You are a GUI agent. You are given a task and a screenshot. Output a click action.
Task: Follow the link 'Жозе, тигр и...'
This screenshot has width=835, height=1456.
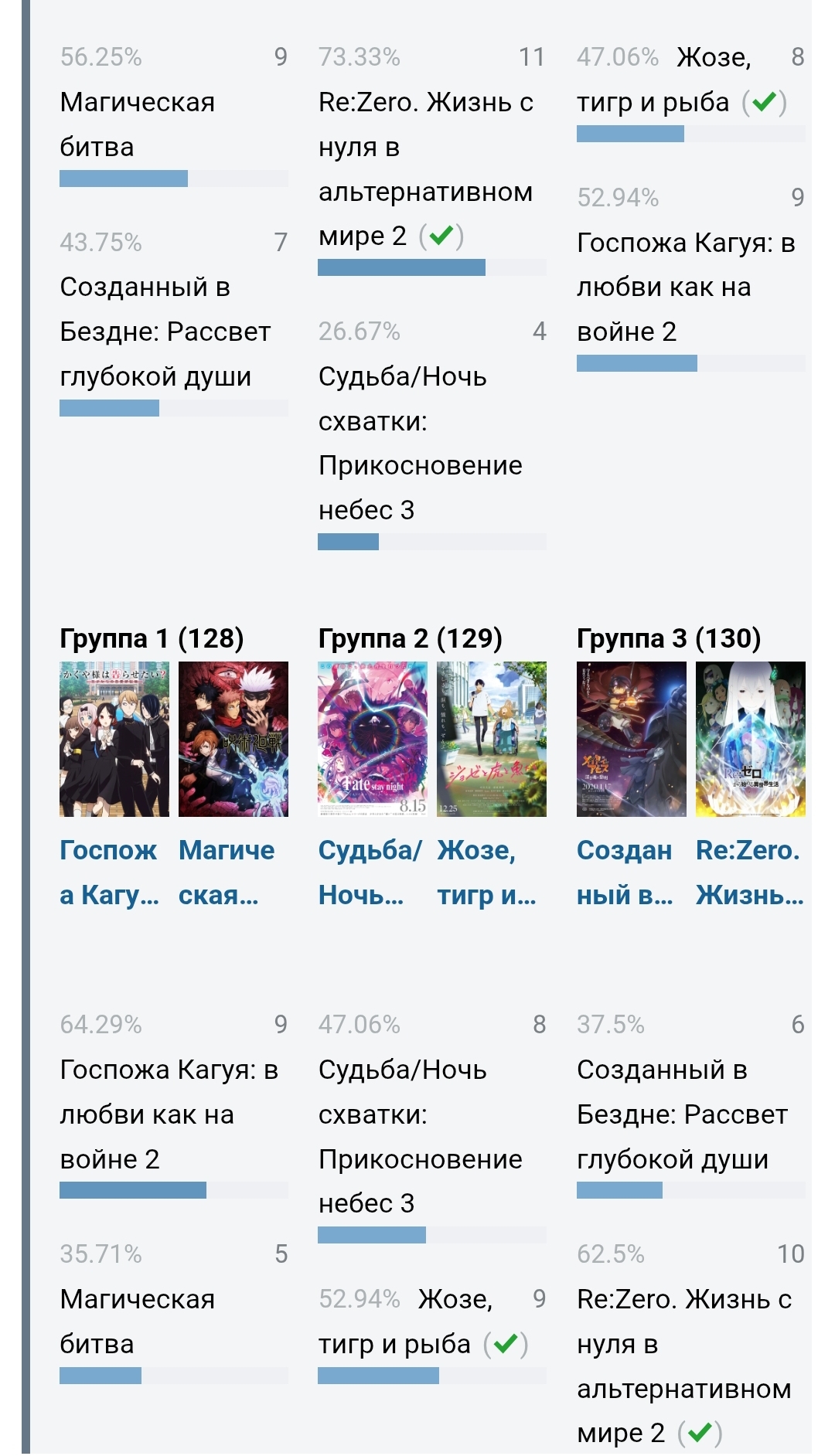click(486, 873)
